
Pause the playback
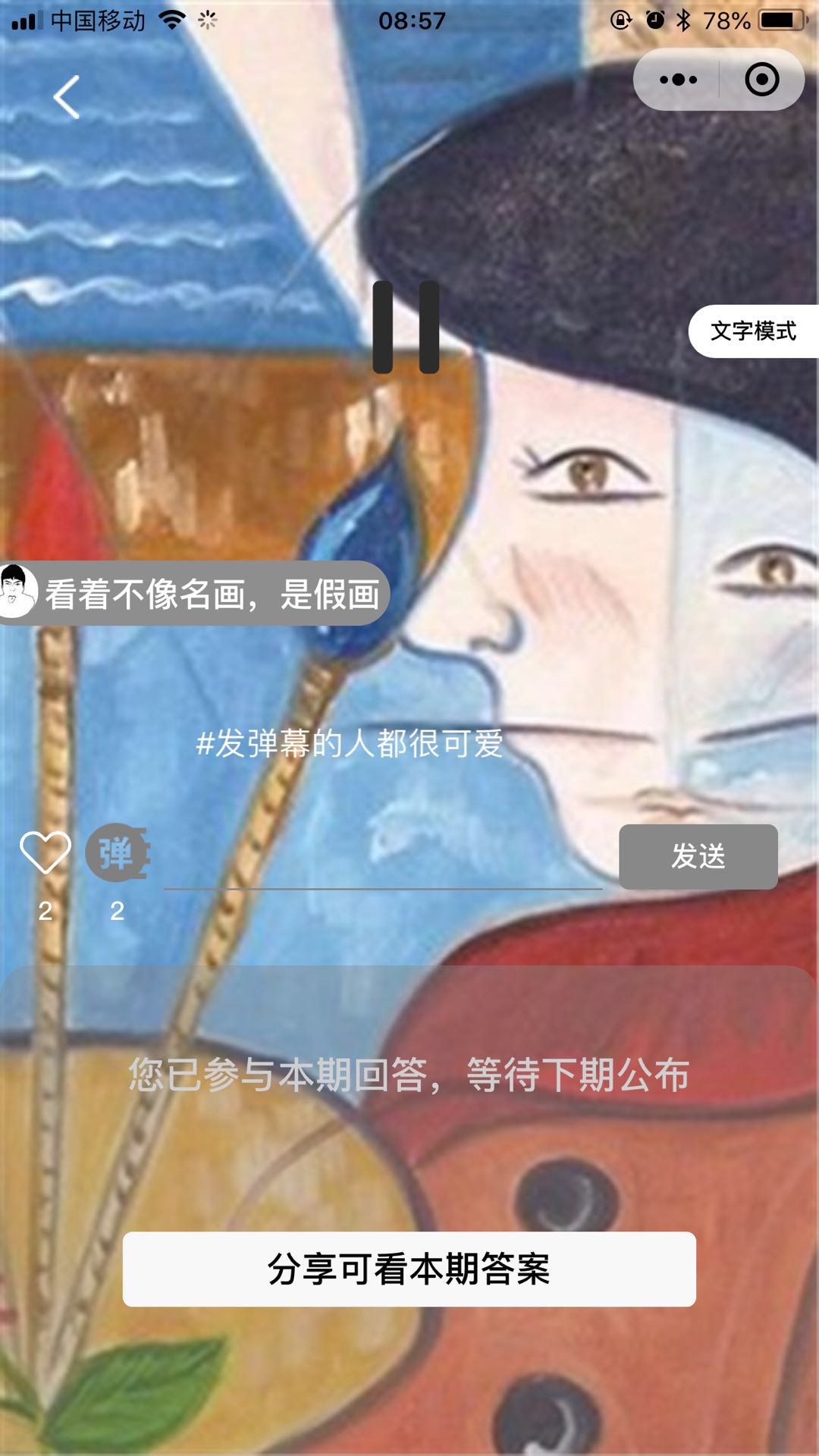[x=406, y=328]
